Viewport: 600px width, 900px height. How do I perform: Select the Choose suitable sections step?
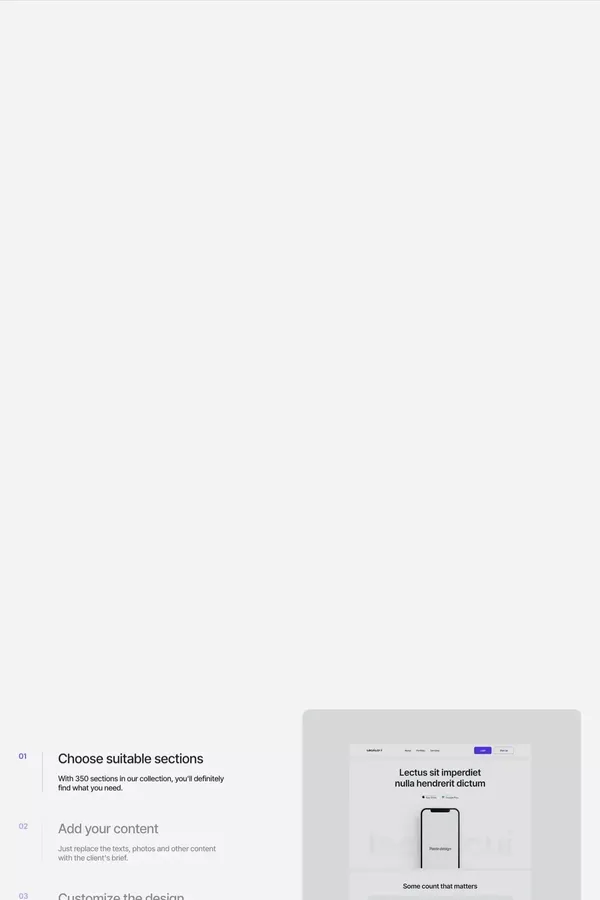130,759
